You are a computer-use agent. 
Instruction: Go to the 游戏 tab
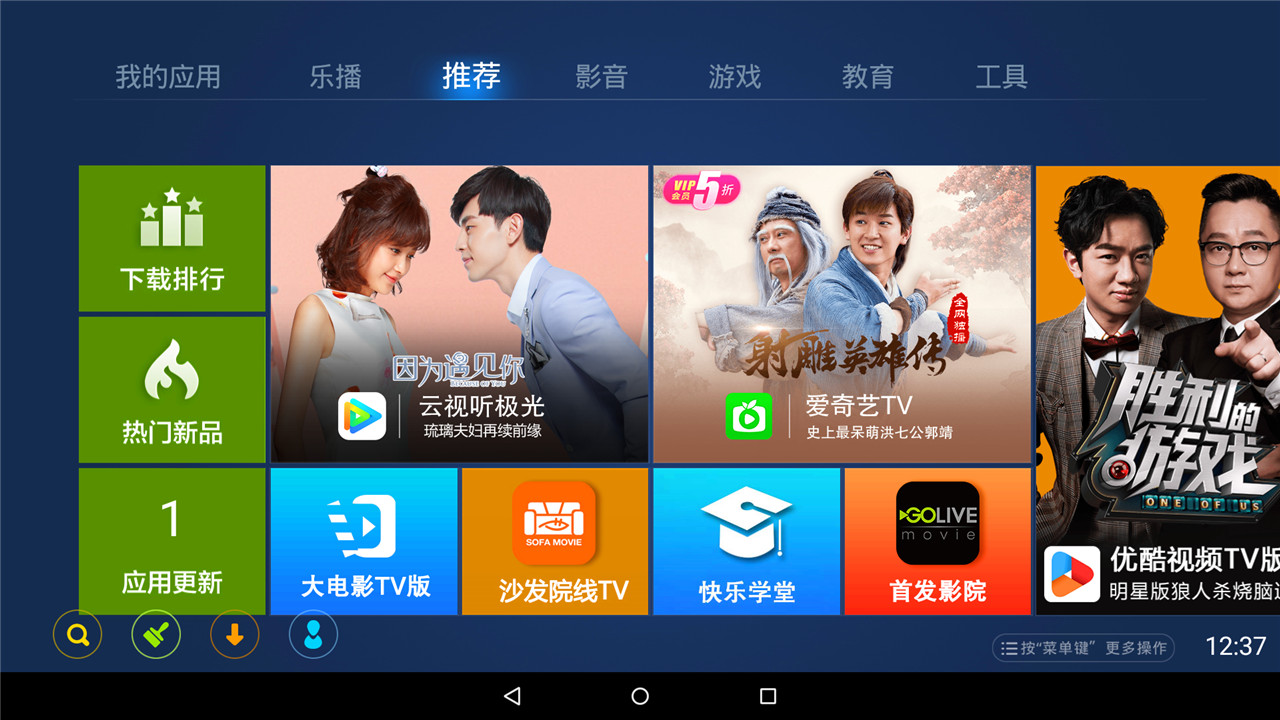click(735, 77)
